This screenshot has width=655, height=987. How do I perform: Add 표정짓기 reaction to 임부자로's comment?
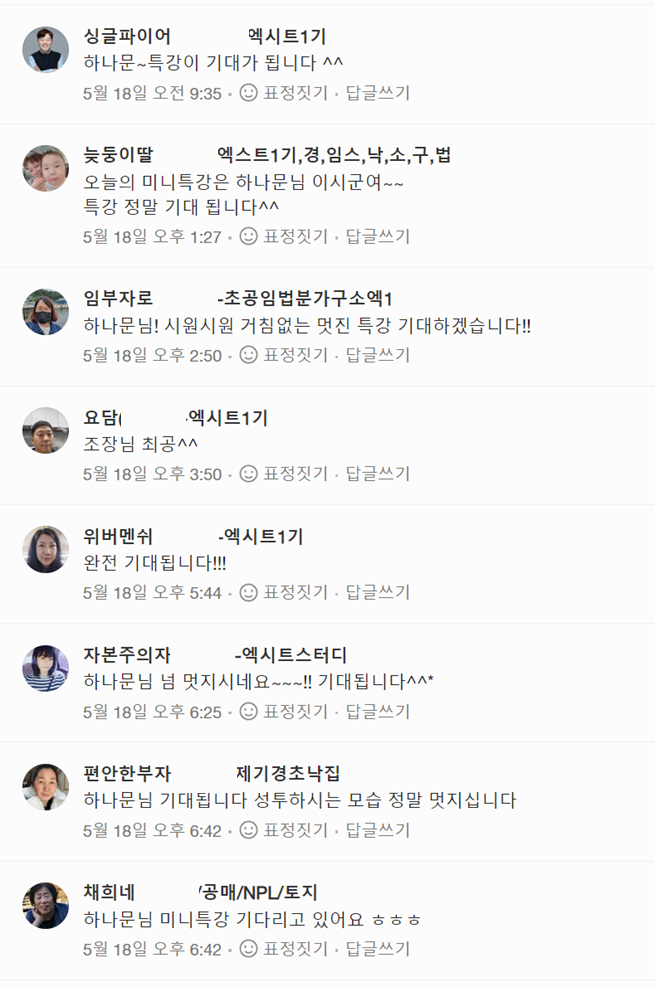[285, 355]
